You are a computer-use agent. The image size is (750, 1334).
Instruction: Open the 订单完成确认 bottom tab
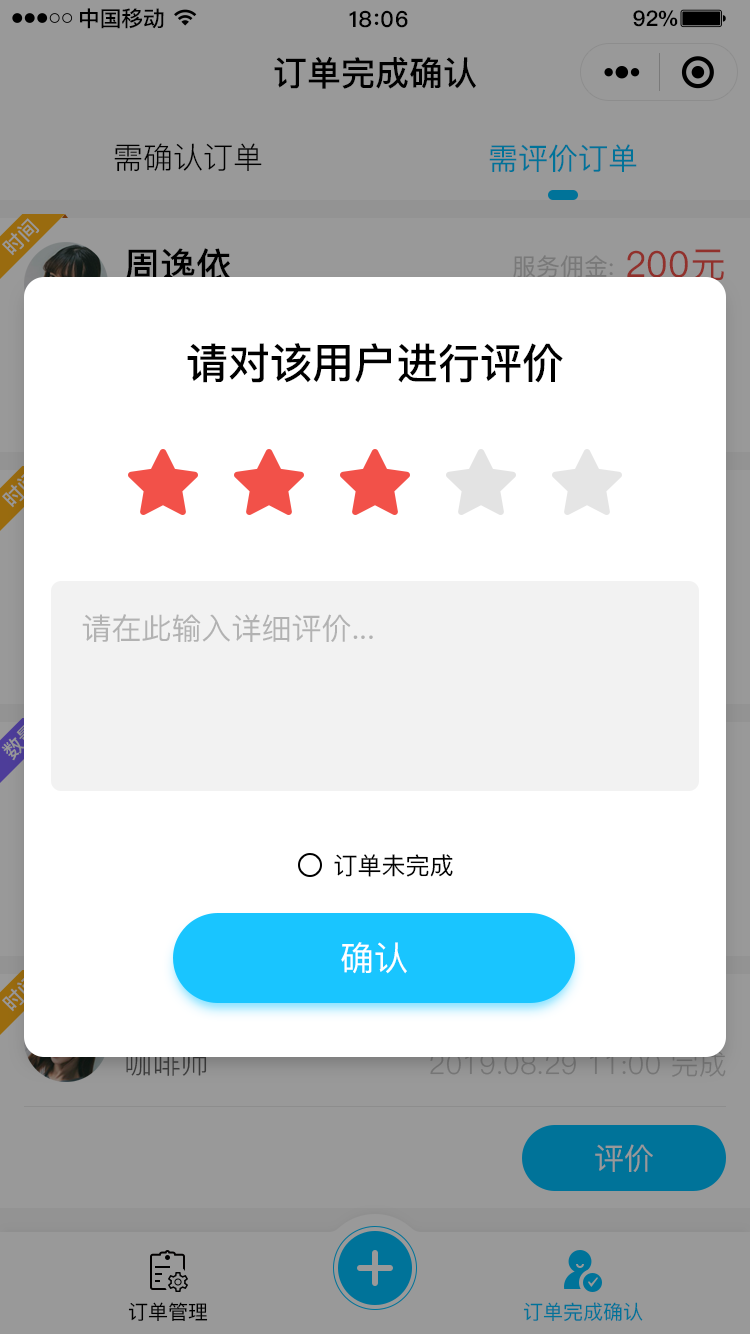click(583, 1285)
